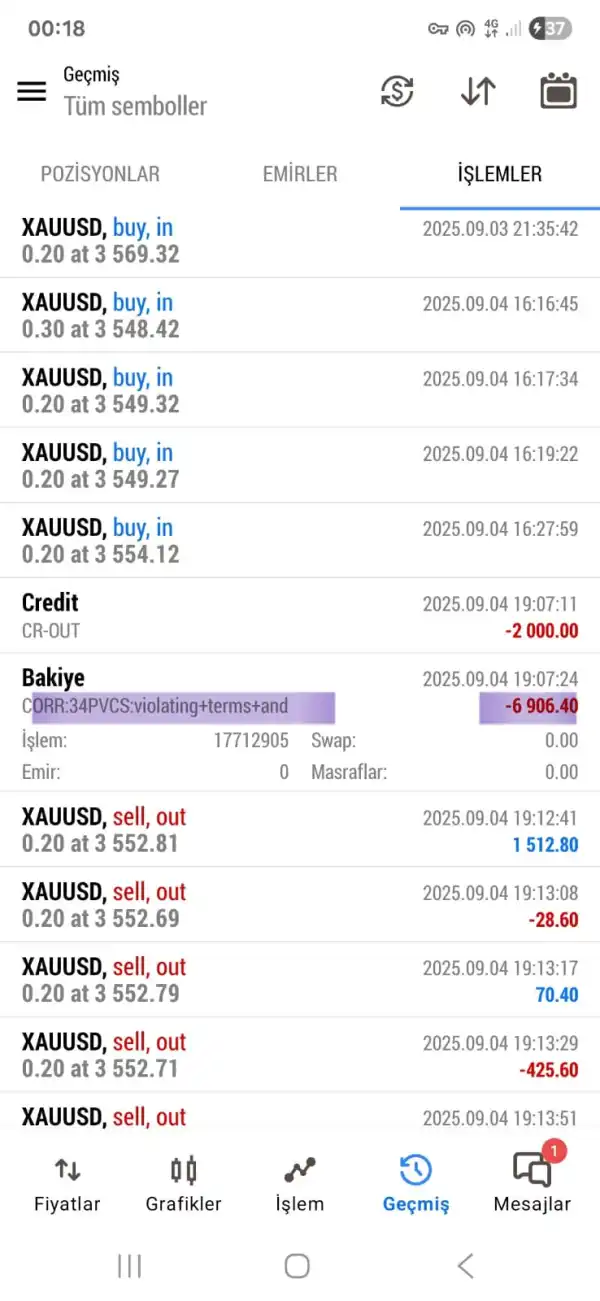Switch to the POZİSYONLAR tab

click(100, 174)
